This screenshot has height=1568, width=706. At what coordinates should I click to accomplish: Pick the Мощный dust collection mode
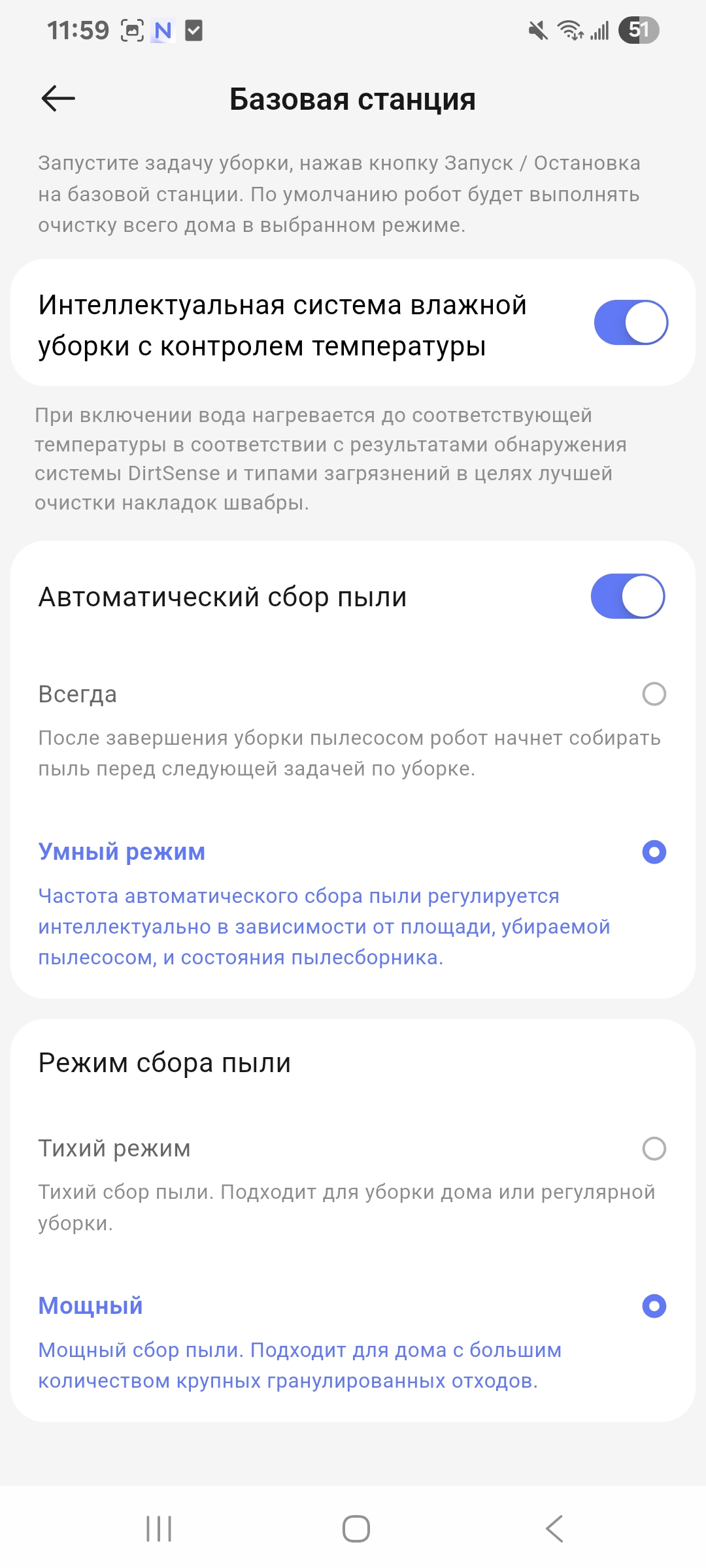(654, 1306)
